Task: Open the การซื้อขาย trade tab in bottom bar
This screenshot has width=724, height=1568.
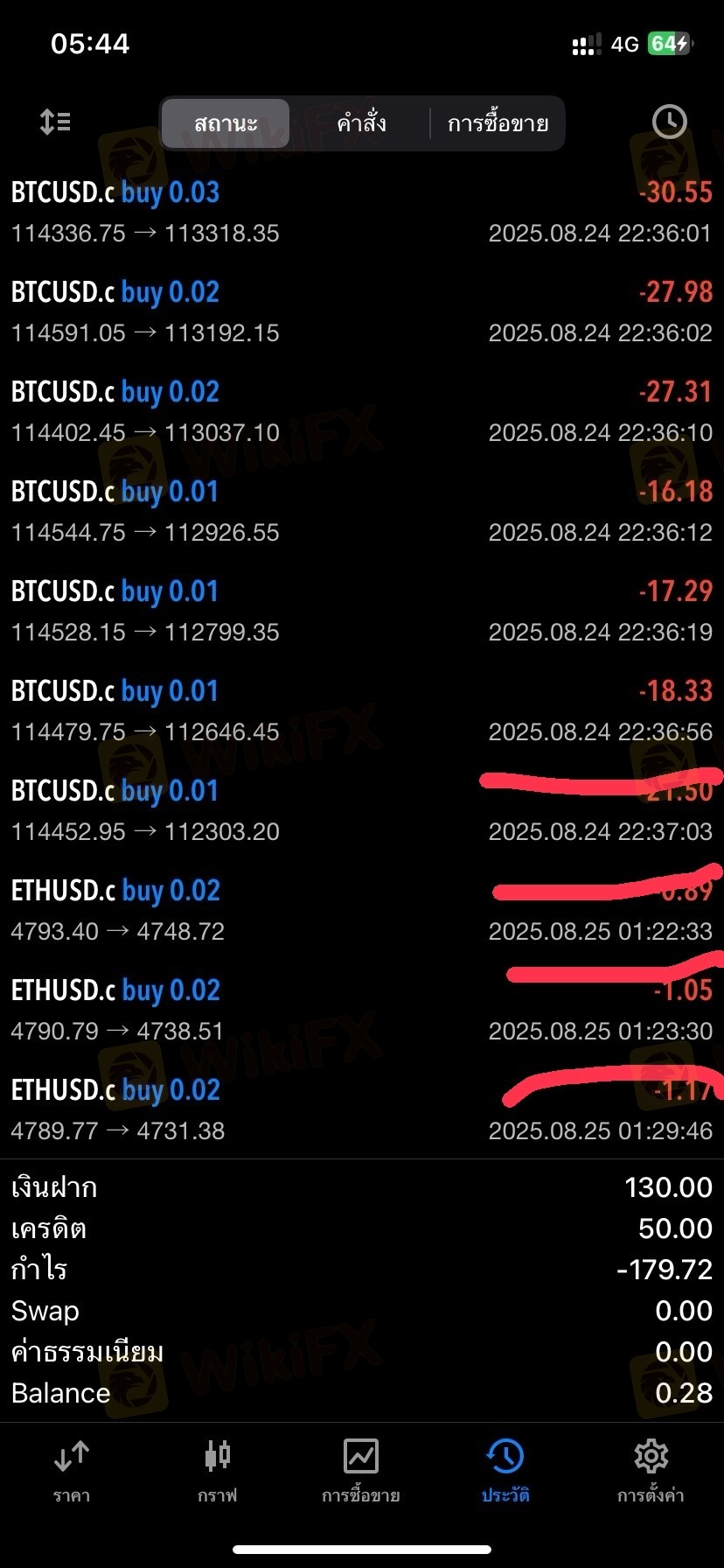Action: (361, 1470)
